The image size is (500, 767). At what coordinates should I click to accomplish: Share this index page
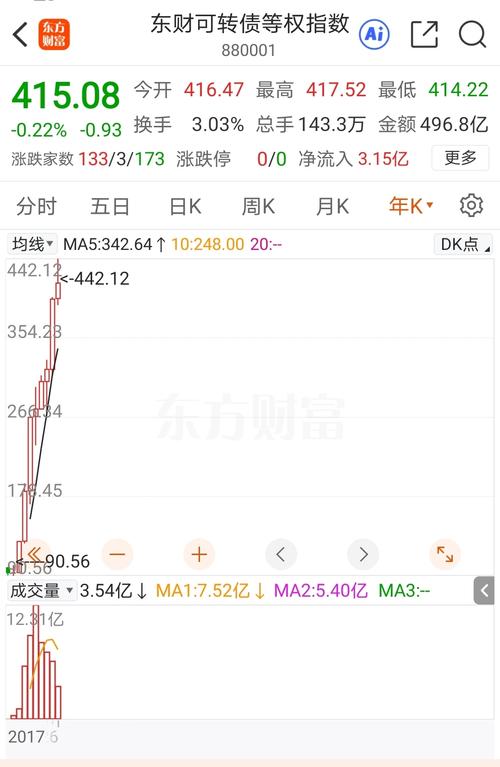point(424,34)
